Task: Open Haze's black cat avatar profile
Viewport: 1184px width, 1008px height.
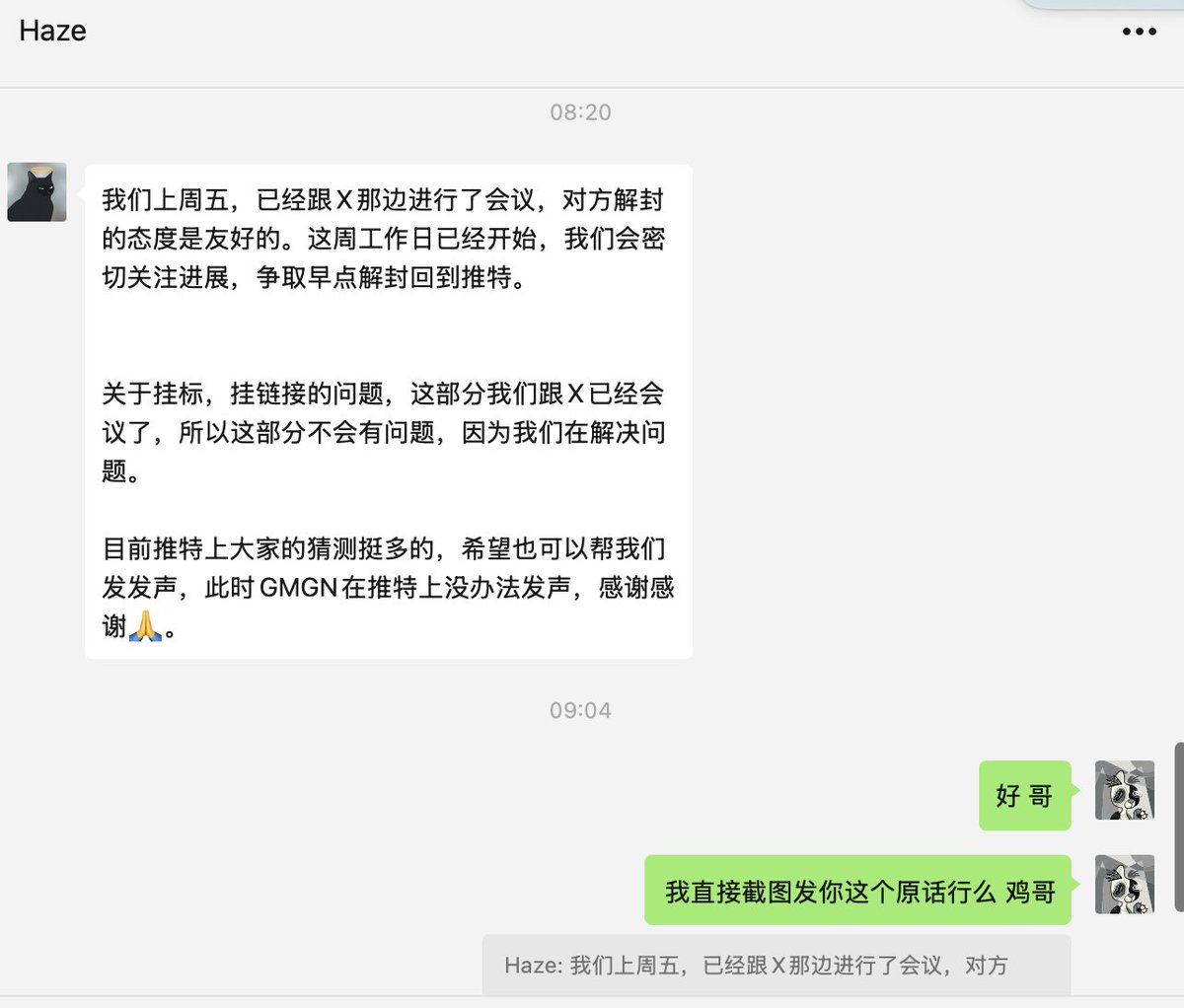Action: (37, 192)
